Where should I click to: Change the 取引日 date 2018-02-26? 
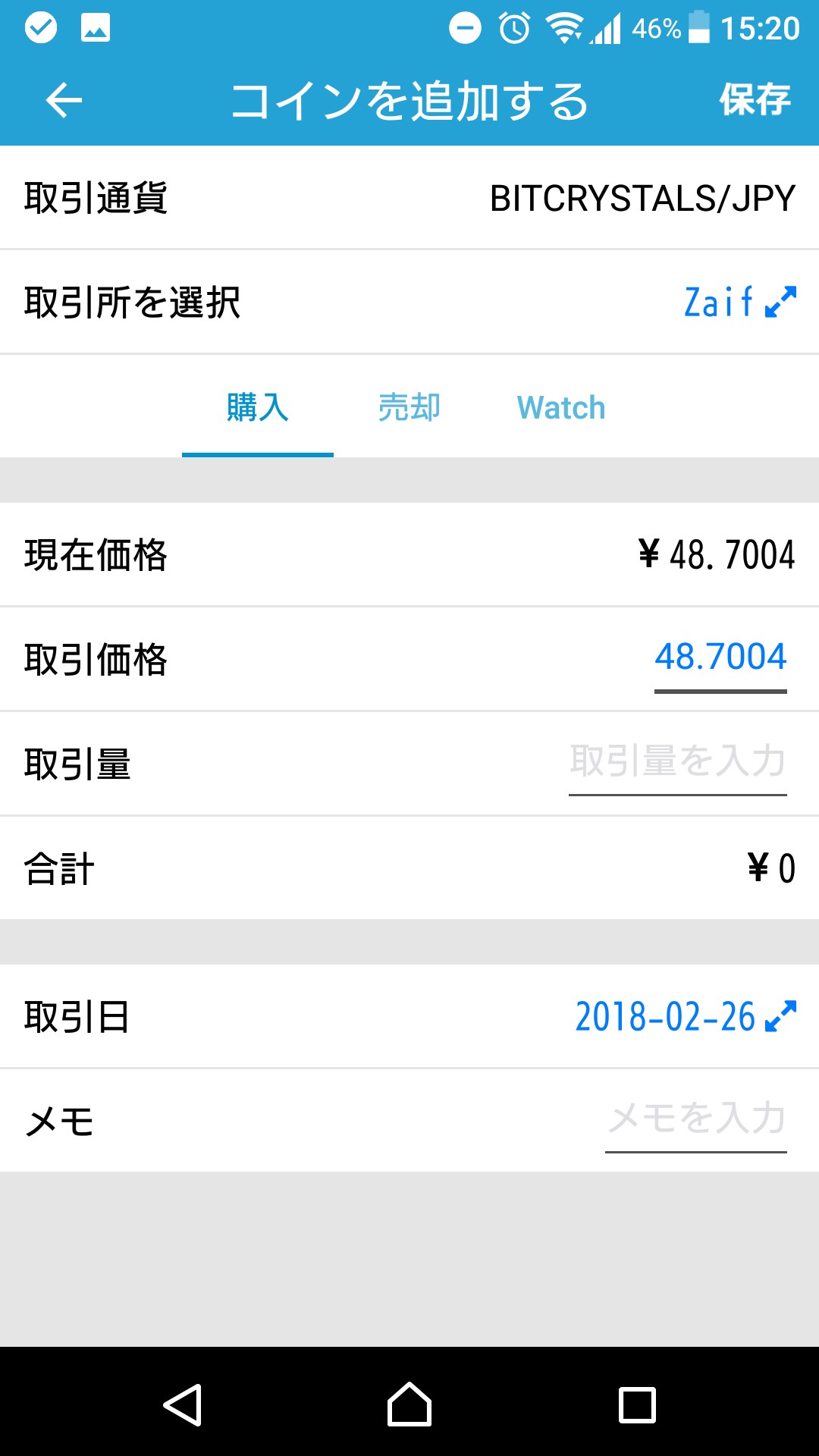click(x=685, y=1016)
